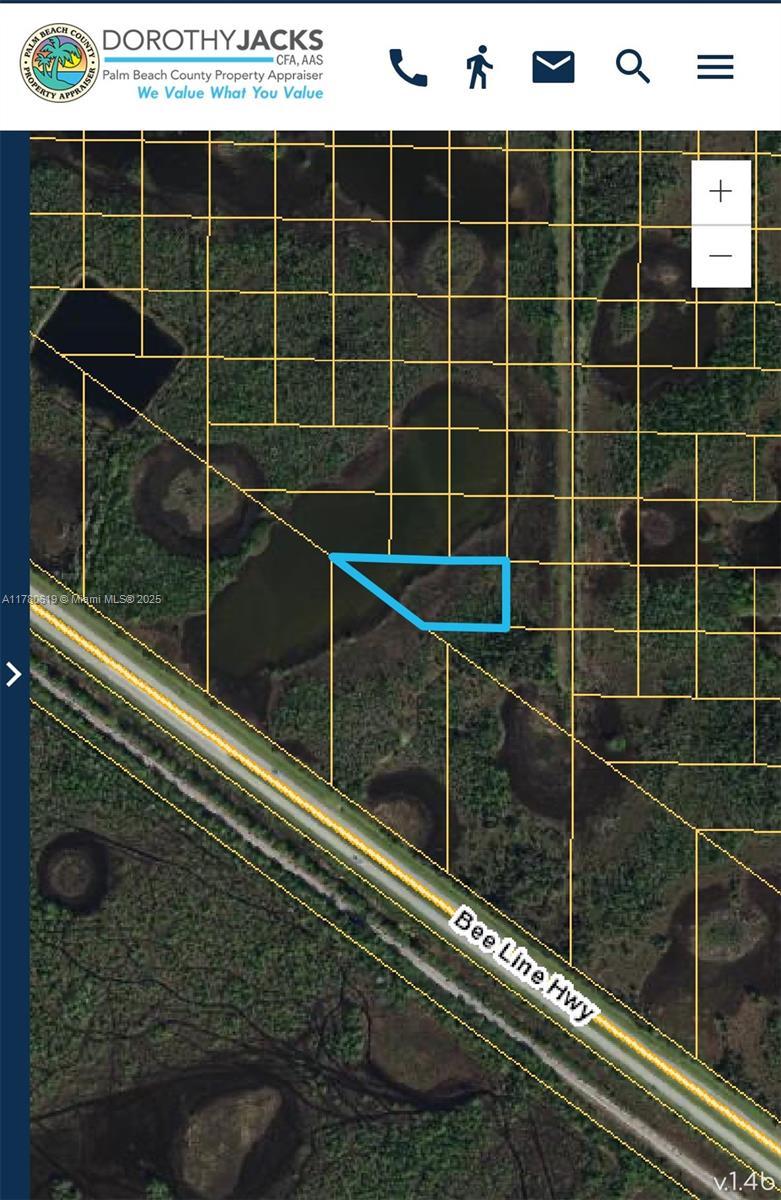This screenshot has height=1200, width=781.
Task: Open the walking person icon
Action: click(479, 67)
